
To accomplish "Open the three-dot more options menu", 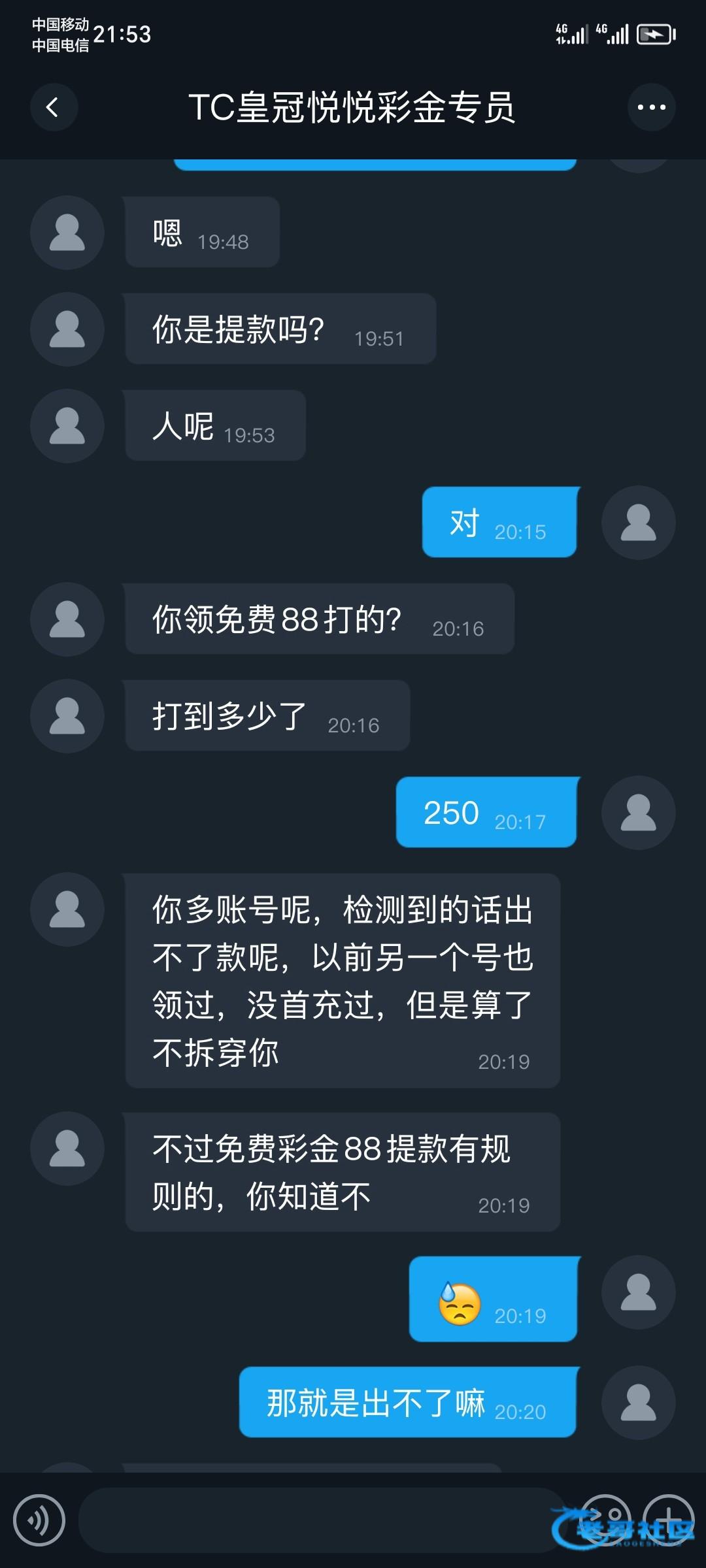I will coord(651,107).
